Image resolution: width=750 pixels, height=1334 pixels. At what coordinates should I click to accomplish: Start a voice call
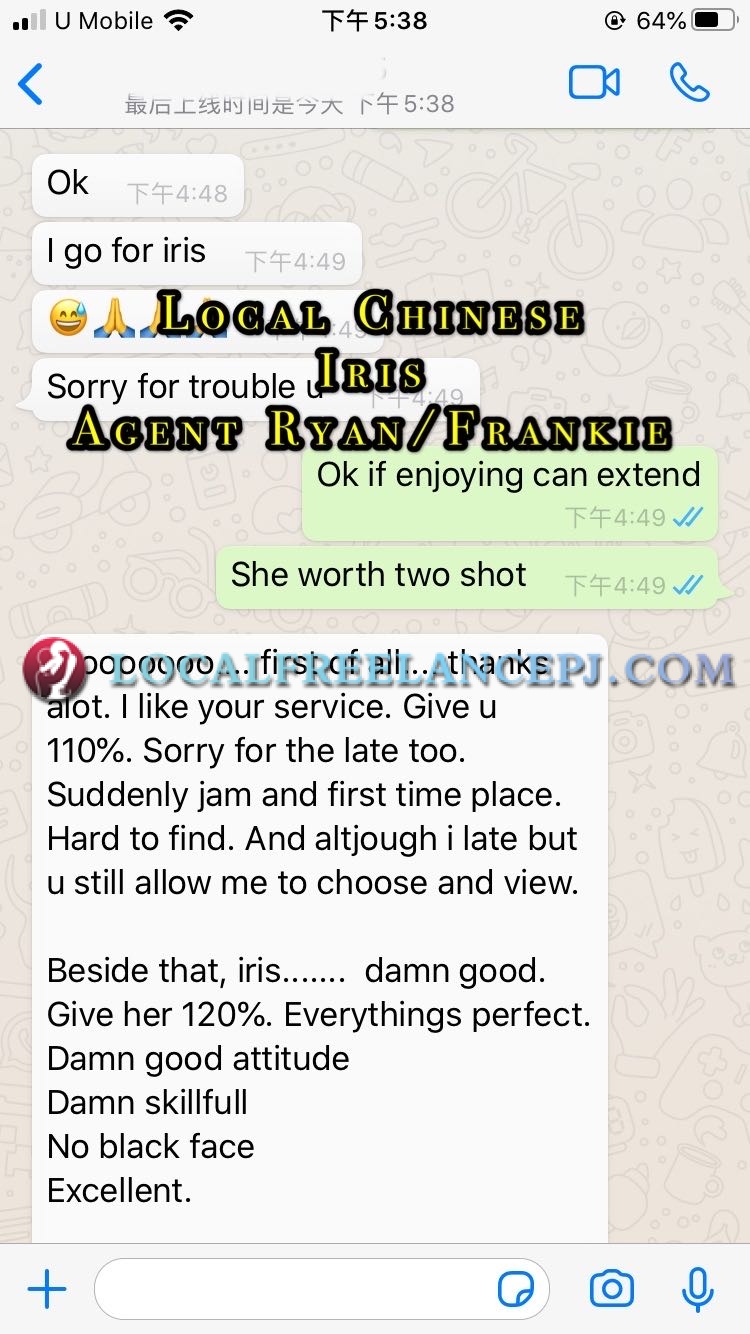tap(689, 83)
